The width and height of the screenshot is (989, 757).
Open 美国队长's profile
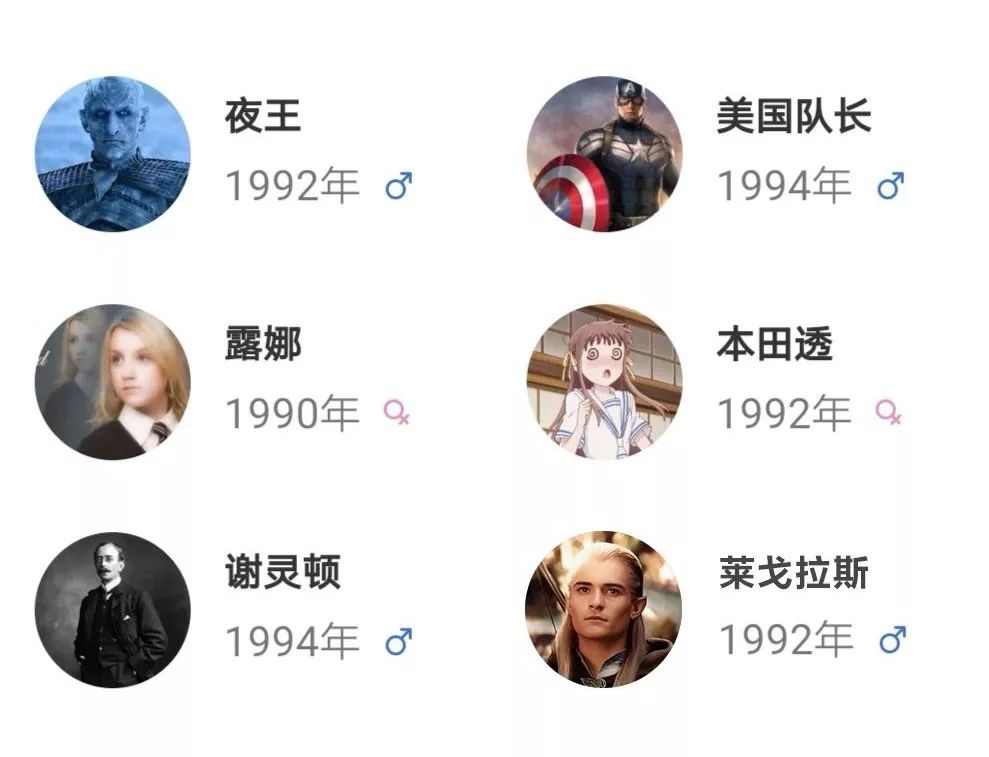tap(793, 117)
